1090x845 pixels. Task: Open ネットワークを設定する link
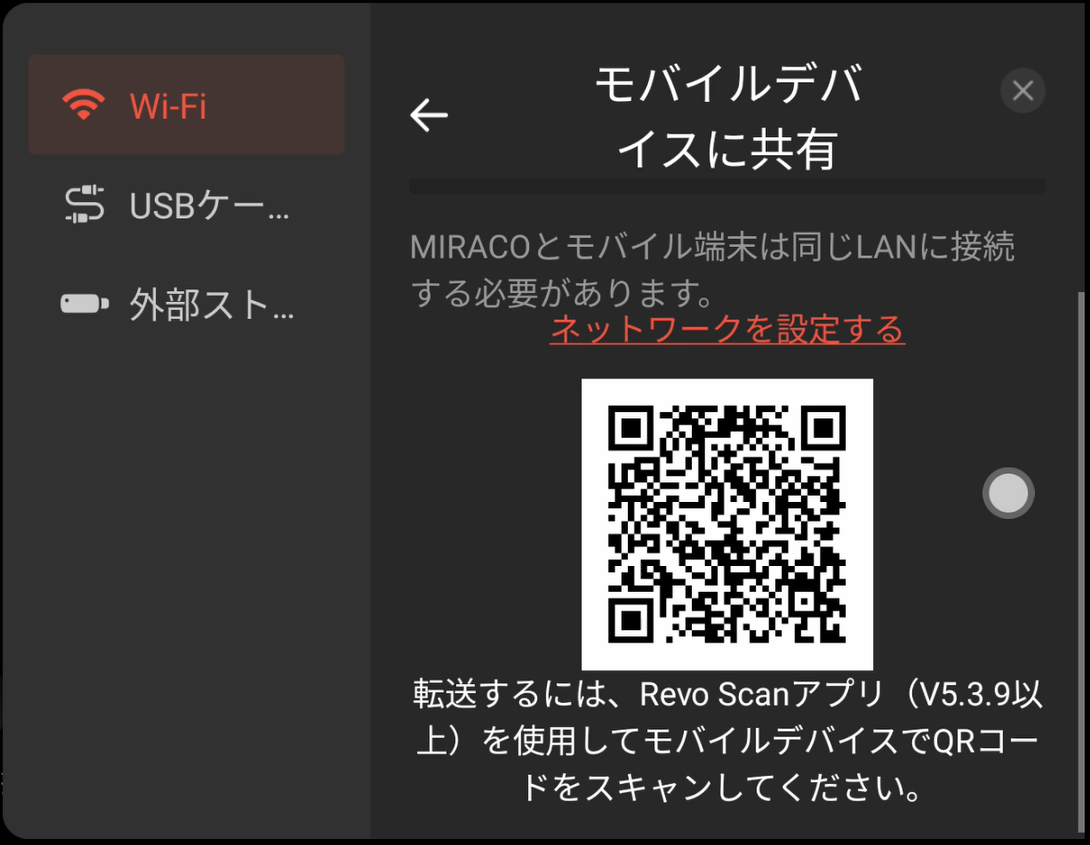(727, 329)
